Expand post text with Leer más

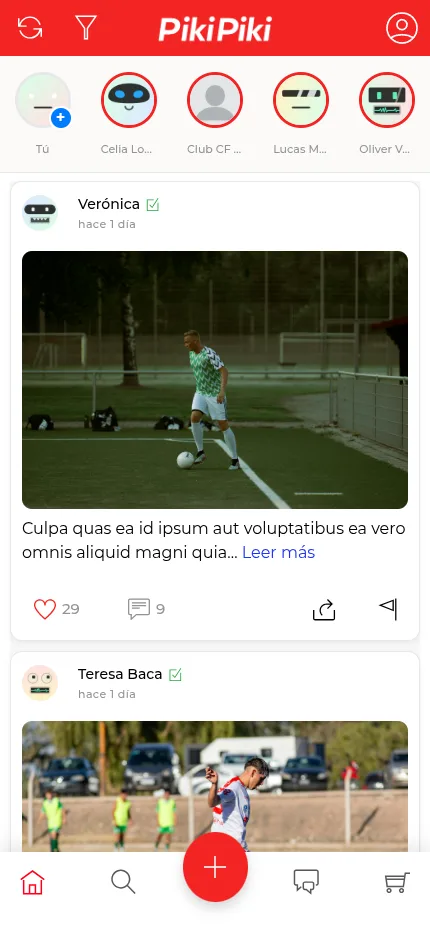[x=278, y=553]
